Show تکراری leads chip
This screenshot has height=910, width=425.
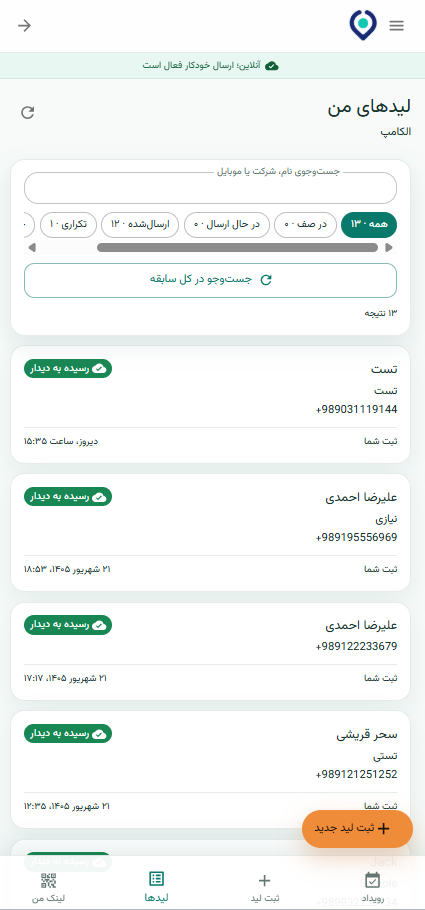pos(68,225)
